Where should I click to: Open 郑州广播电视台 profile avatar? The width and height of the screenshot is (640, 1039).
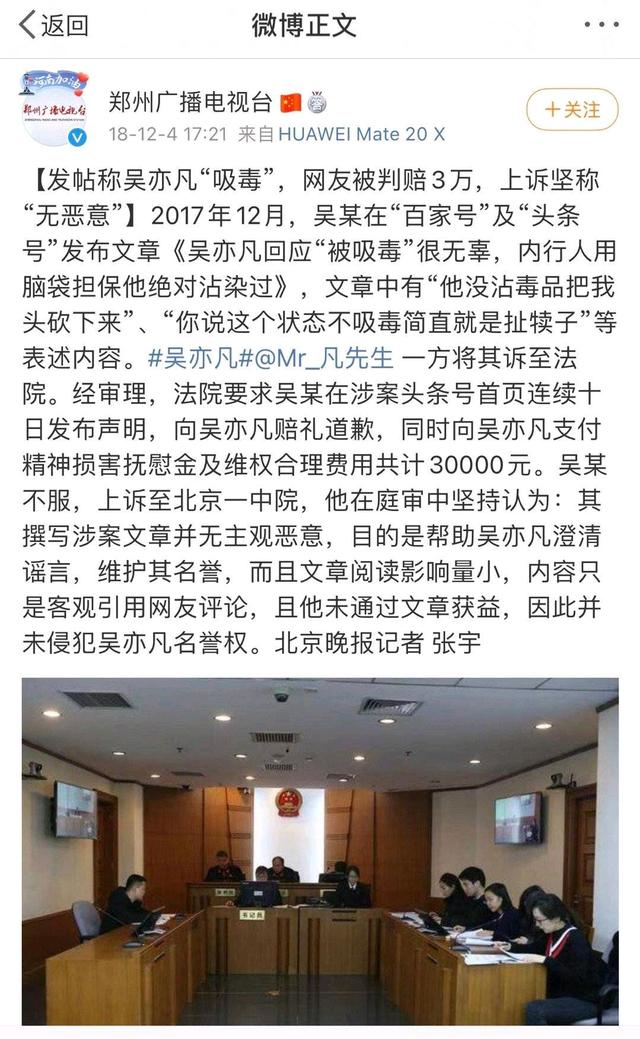tap(55, 109)
